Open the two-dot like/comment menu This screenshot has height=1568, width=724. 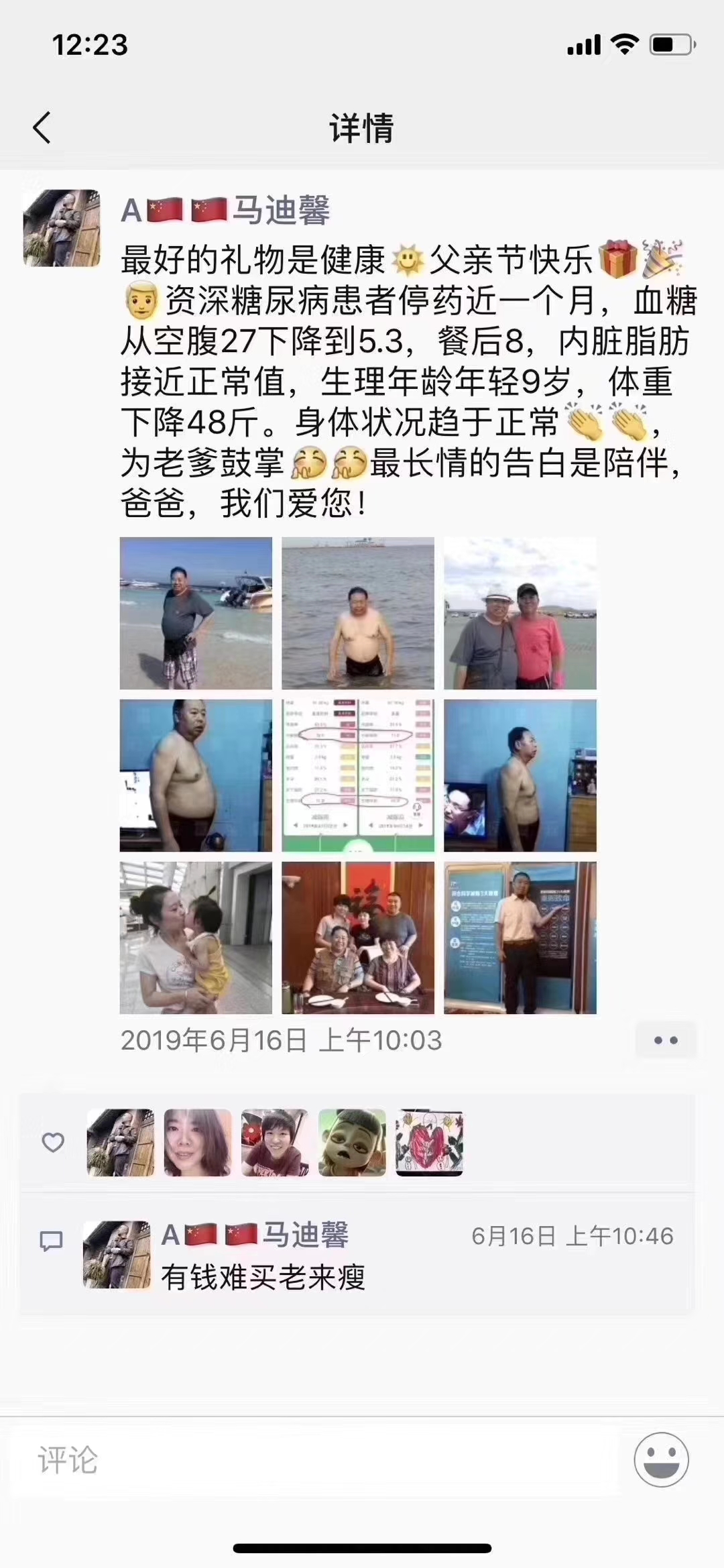(665, 1040)
